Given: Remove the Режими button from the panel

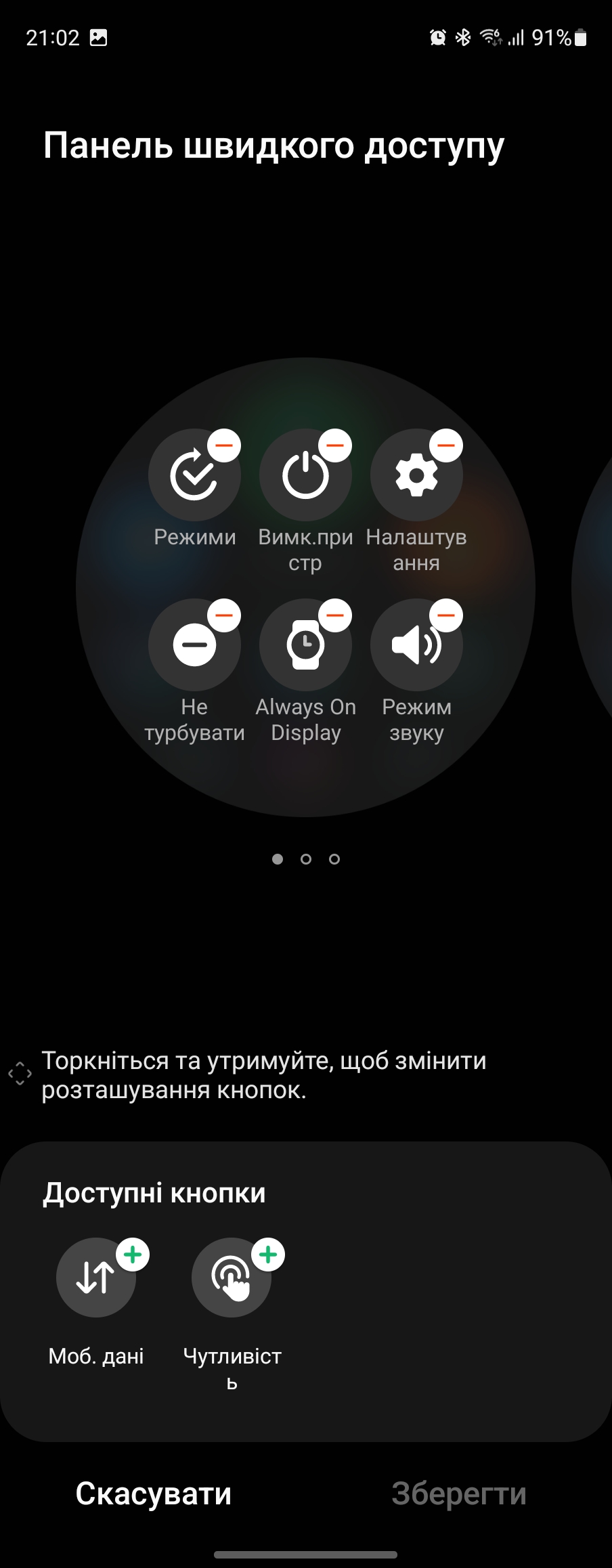Looking at the screenshot, I should [224, 445].
